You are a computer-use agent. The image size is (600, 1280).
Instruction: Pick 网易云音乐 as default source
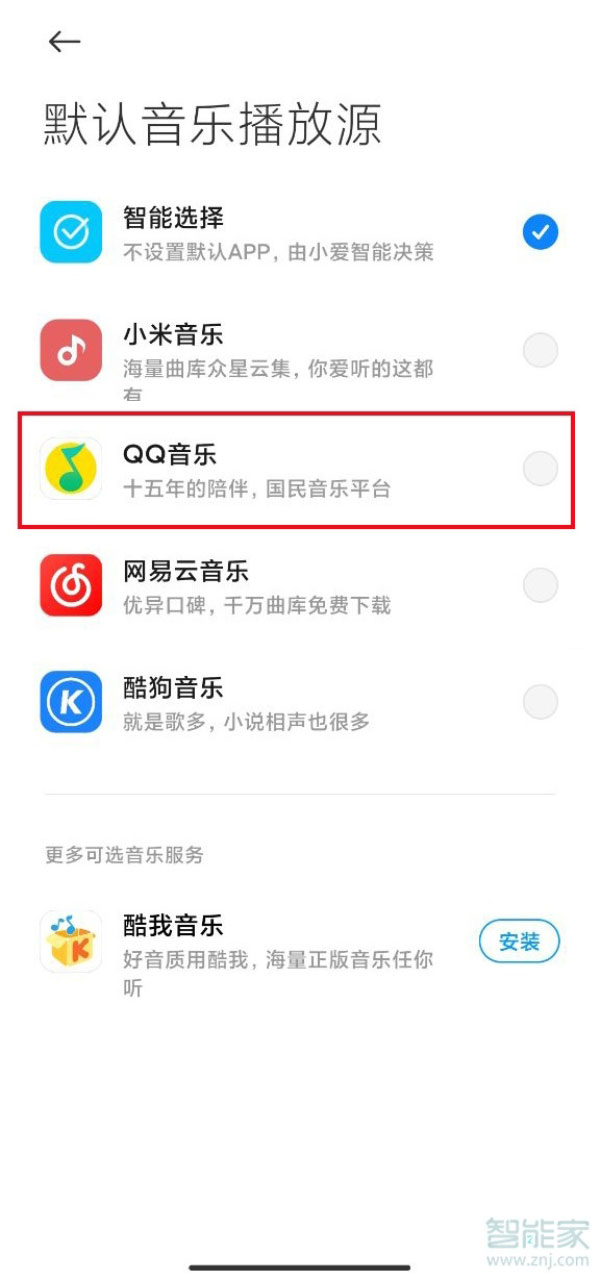pyautogui.click(x=540, y=585)
